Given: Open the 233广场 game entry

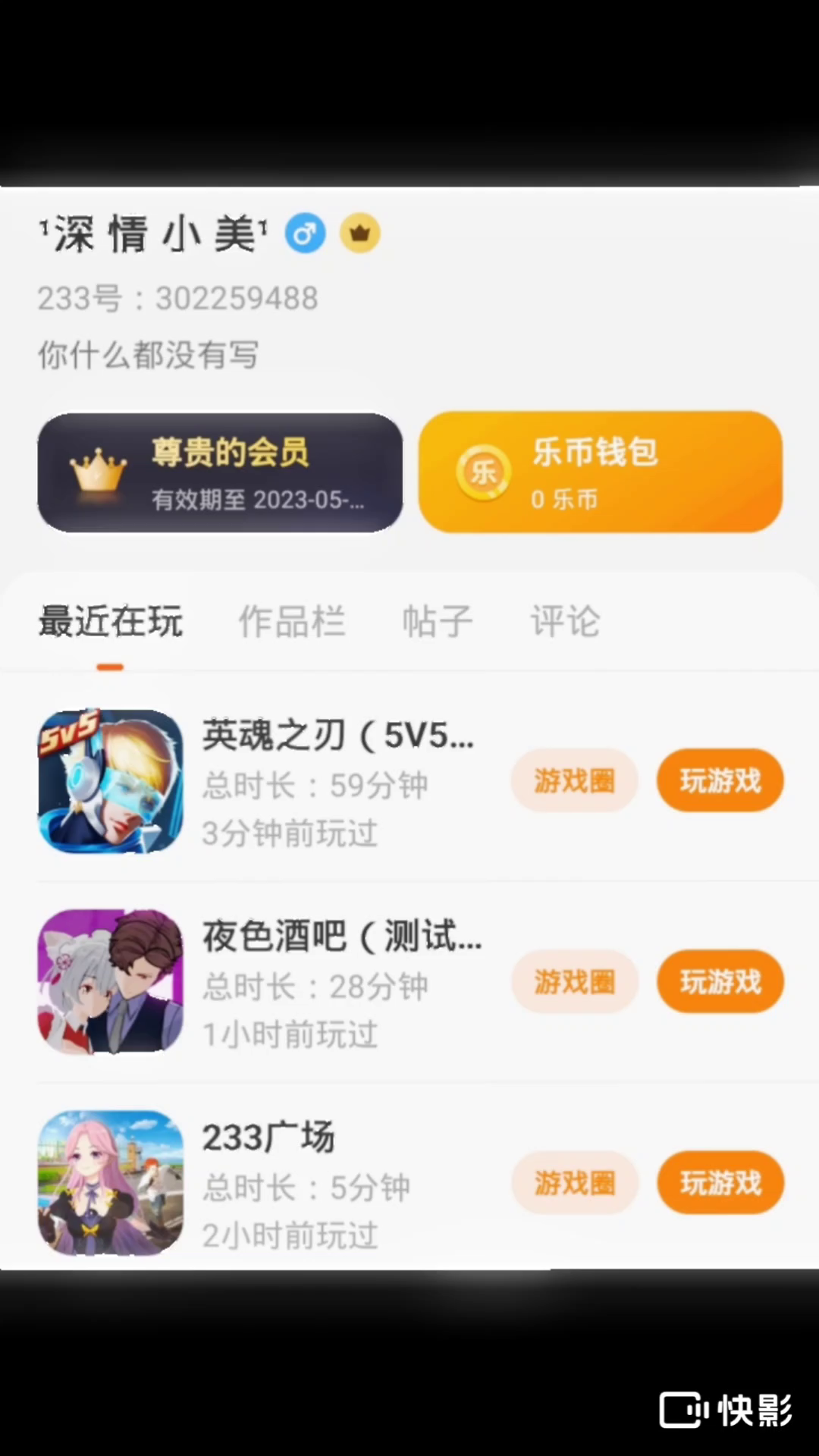Looking at the screenshot, I should (x=111, y=1183).
